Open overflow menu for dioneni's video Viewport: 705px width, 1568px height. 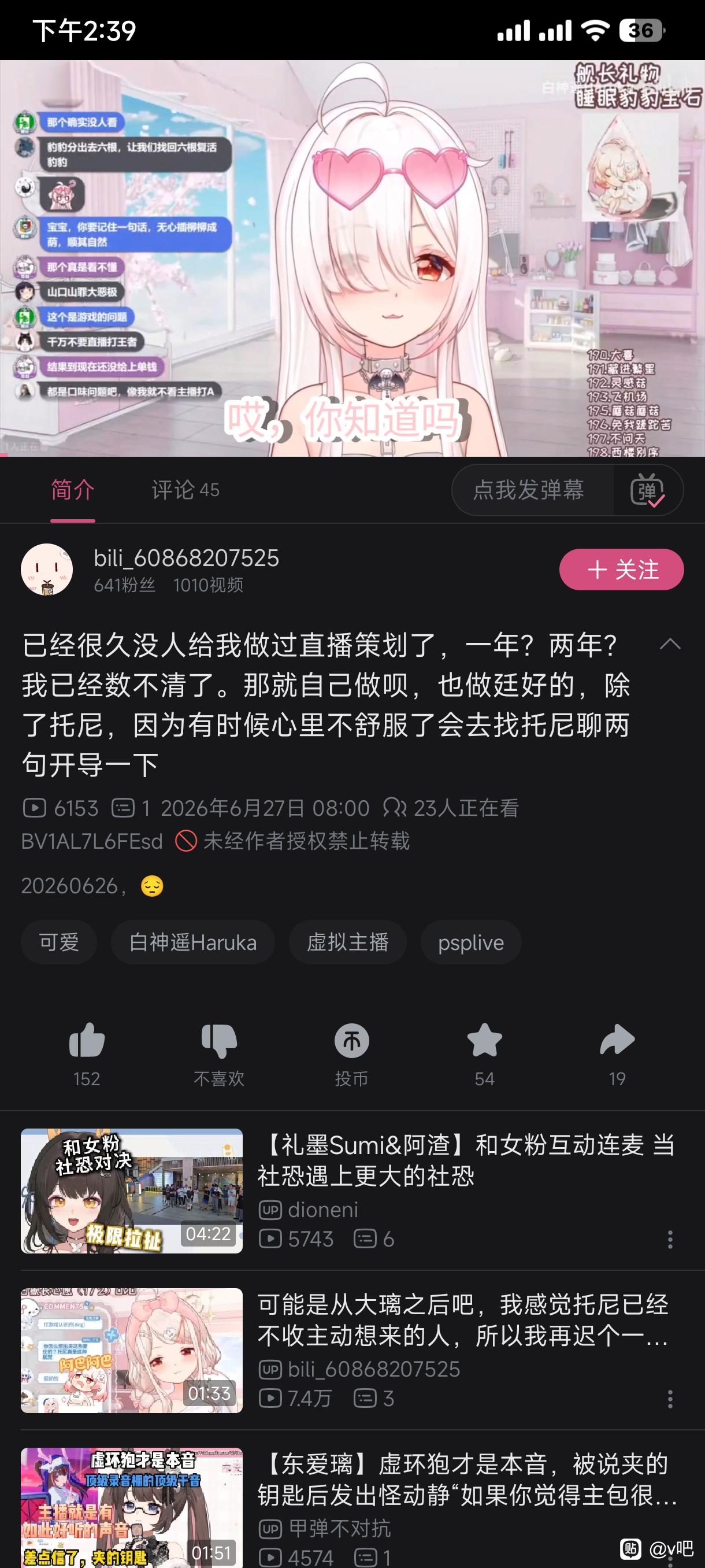tap(670, 1239)
